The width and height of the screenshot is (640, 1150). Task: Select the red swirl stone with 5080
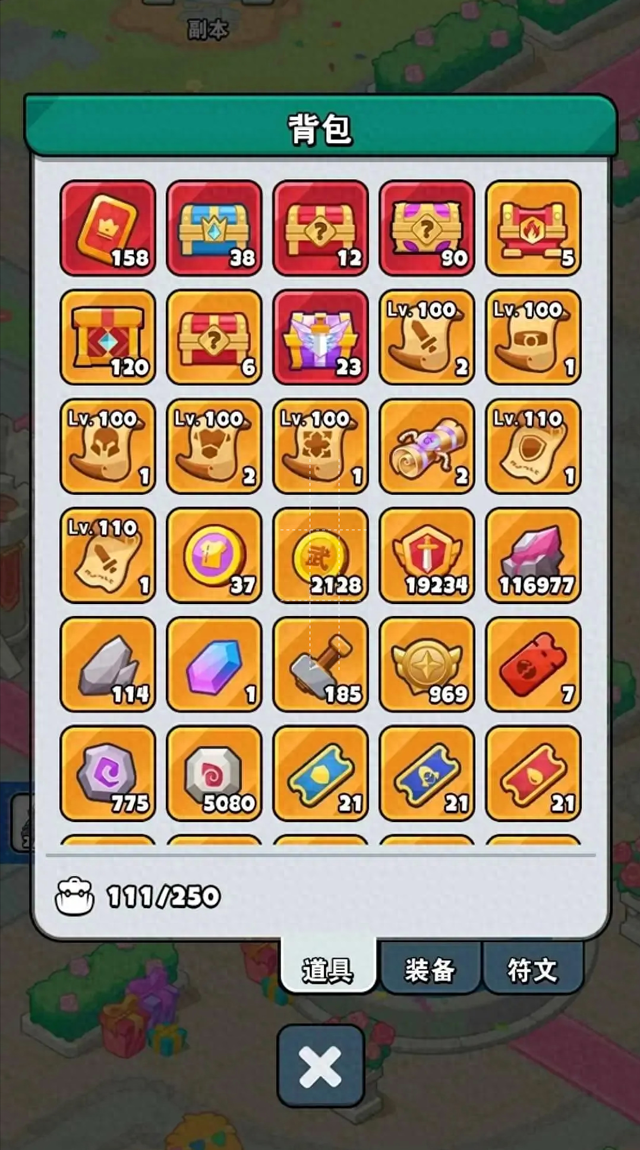click(214, 773)
